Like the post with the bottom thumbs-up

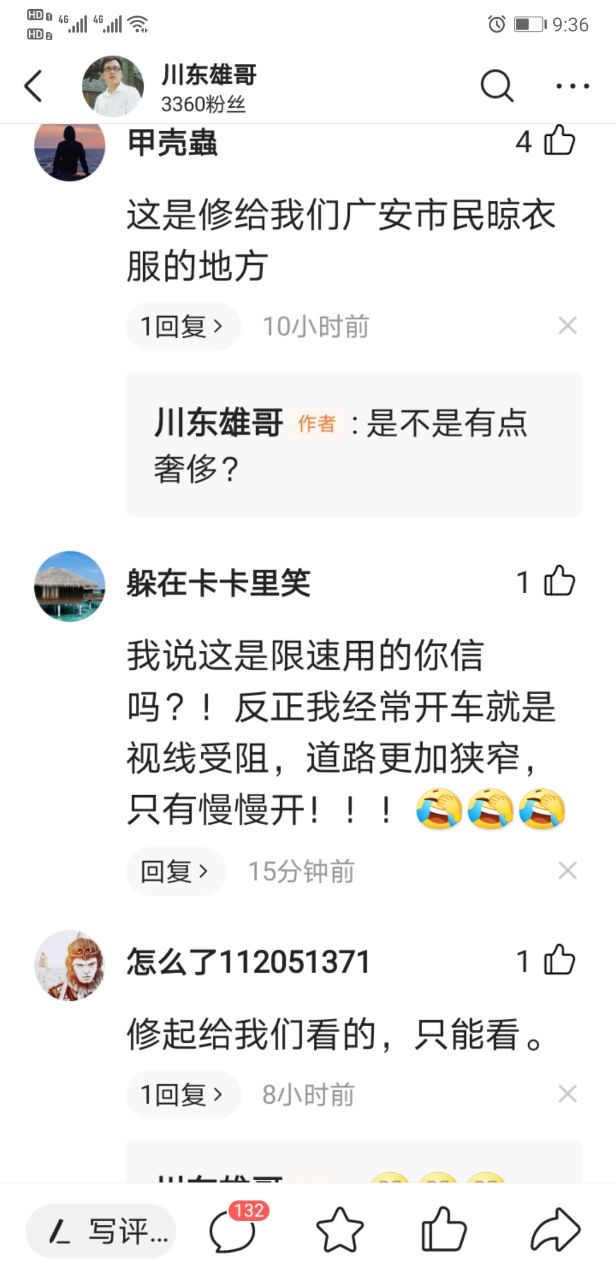(444, 1230)
